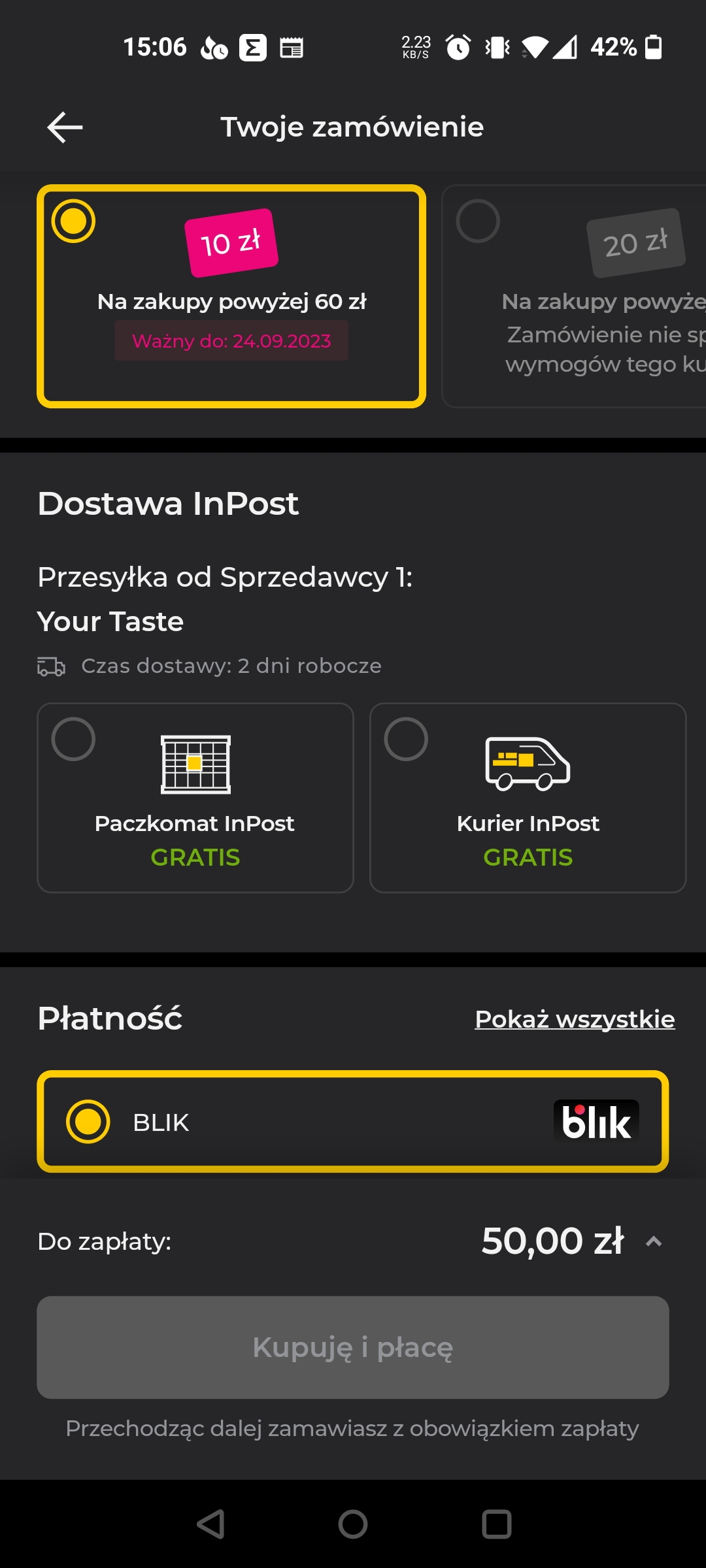706x1568 pixels.
Task: Open Pokaż wszystkie payment methods
Action: pyautogui.click(x=574, y=1019)
